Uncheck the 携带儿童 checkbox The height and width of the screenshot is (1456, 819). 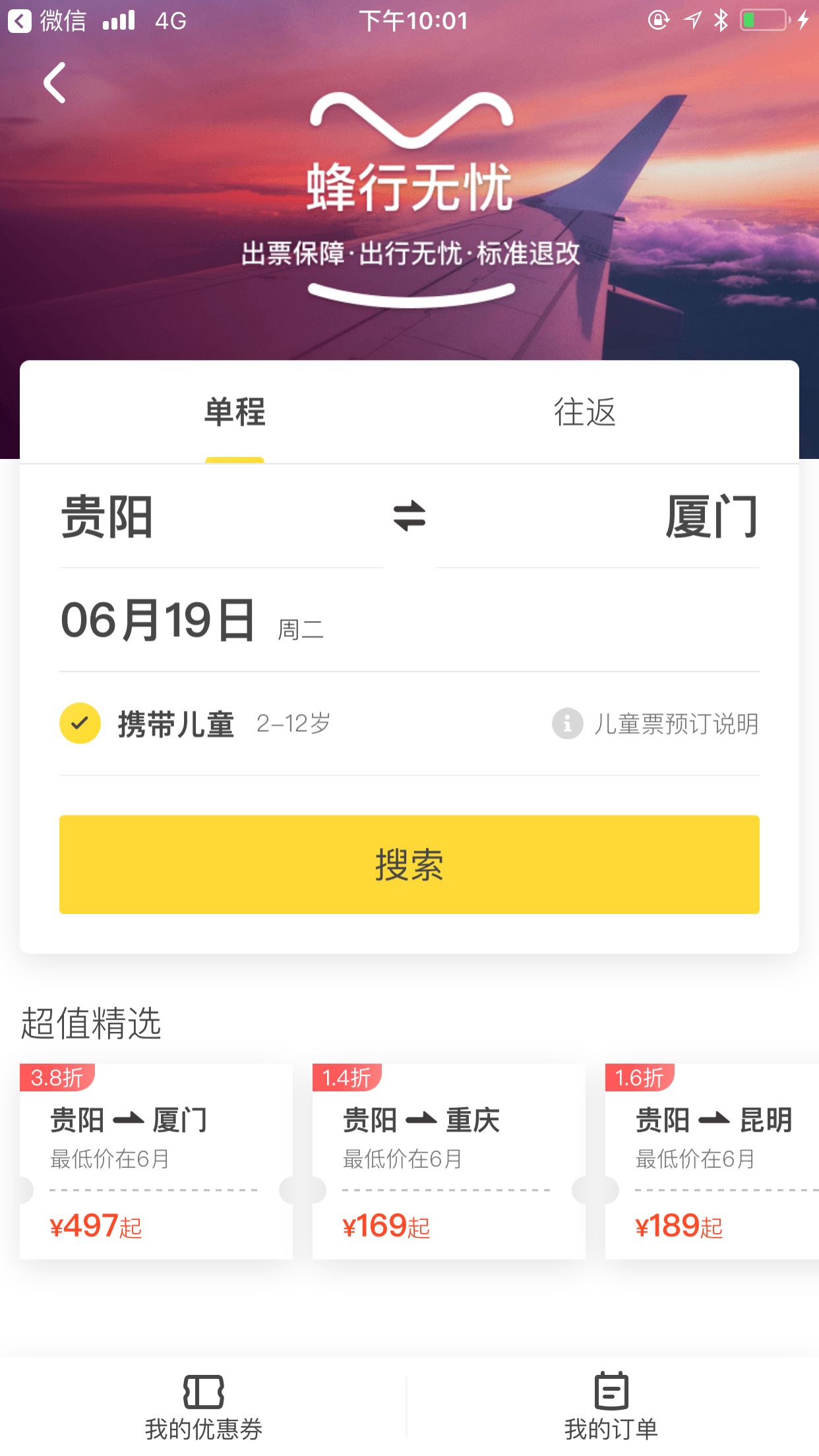tap(80, 723)
